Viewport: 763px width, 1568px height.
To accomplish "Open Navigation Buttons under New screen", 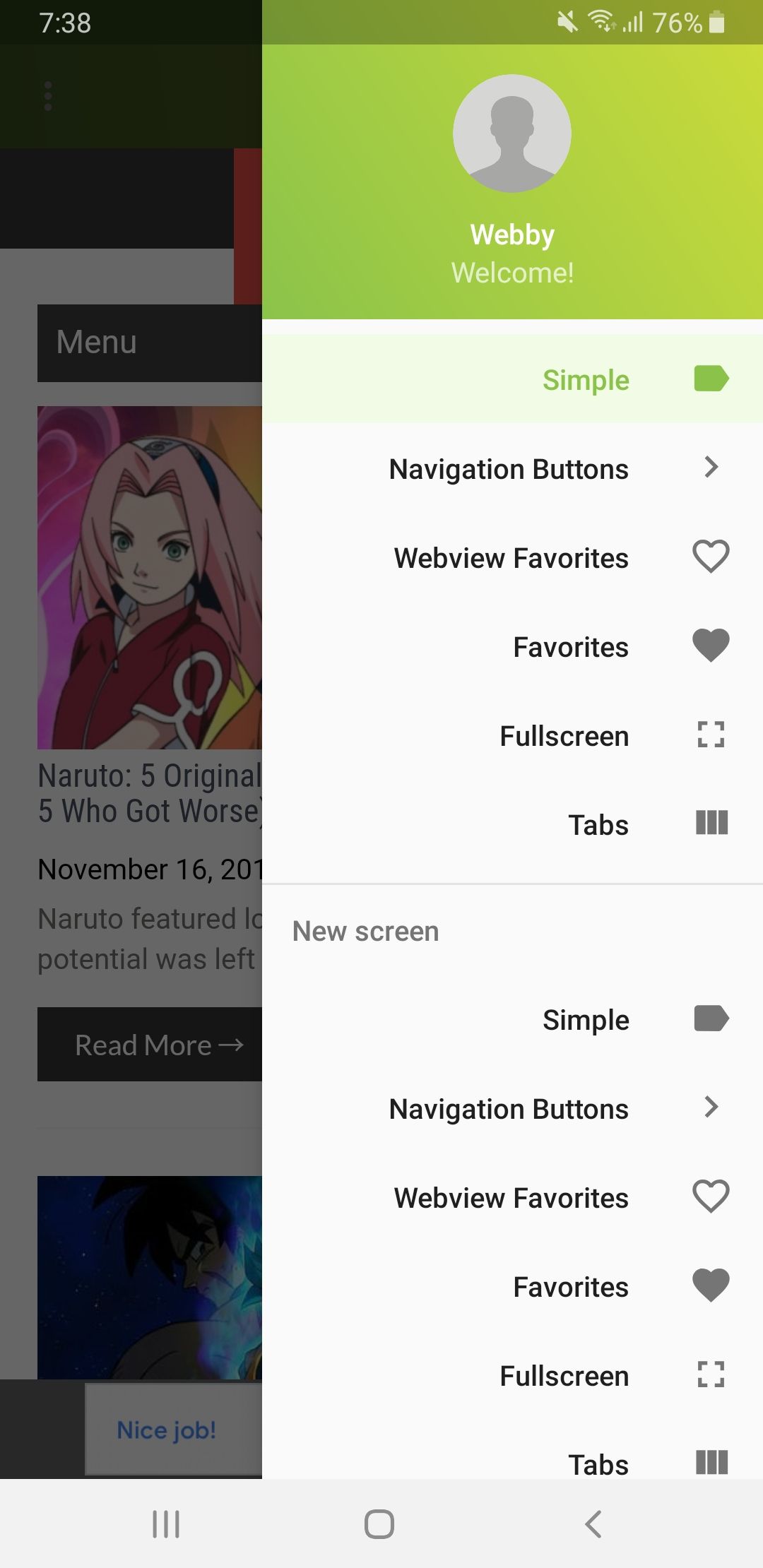I will tap(512, 1108).
